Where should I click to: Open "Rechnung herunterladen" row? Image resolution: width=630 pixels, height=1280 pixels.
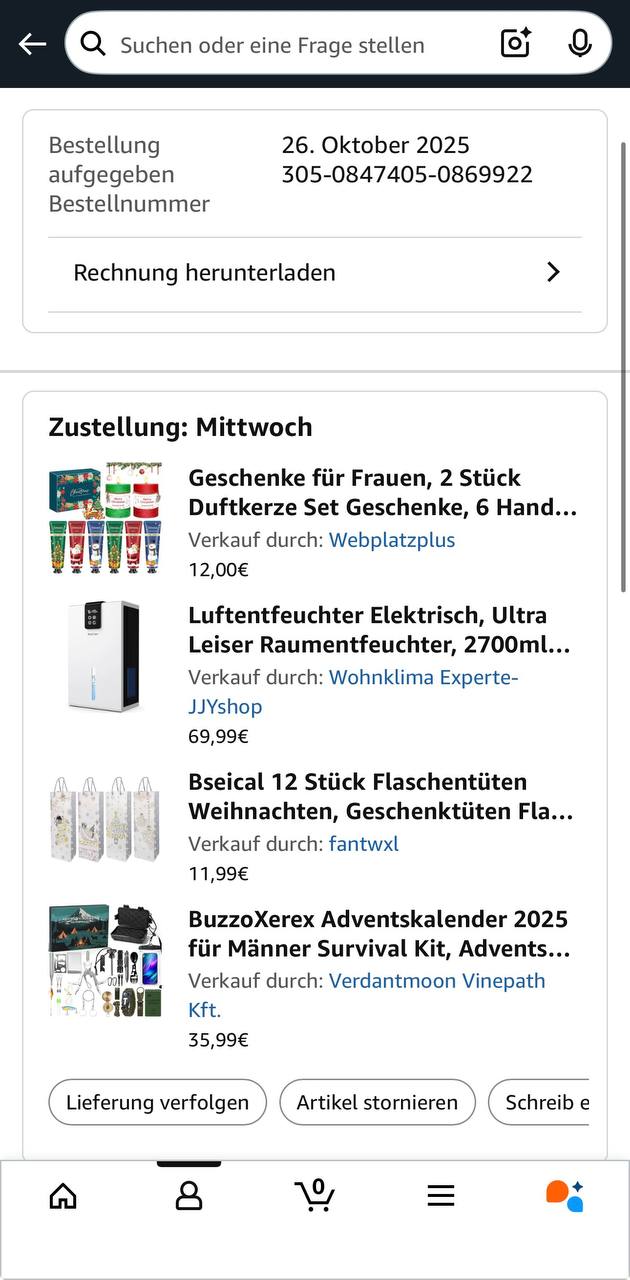(315, 273)
